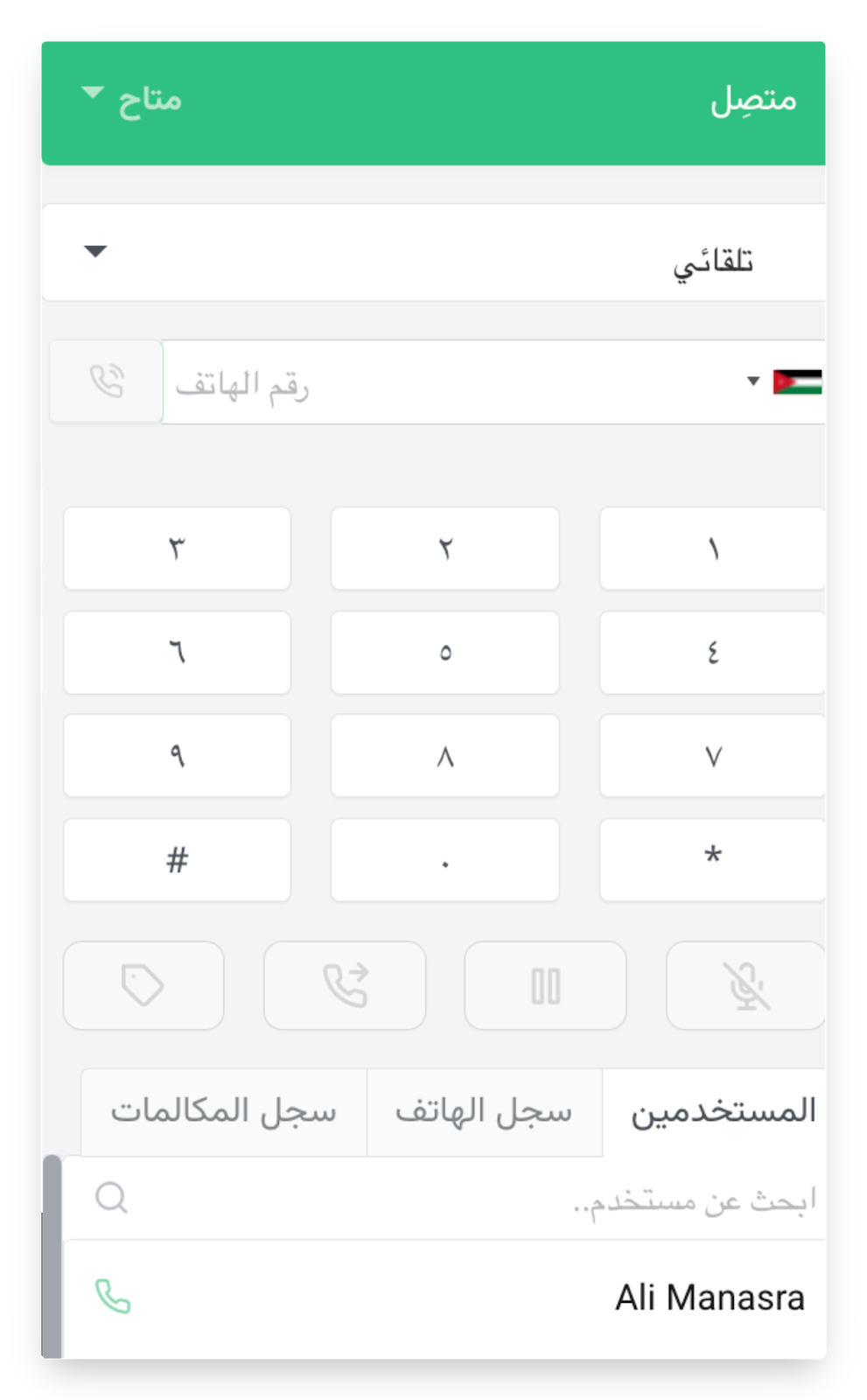Open the tag label button
The width and height of the screenshot is (867, 1400).
point(143,986)
